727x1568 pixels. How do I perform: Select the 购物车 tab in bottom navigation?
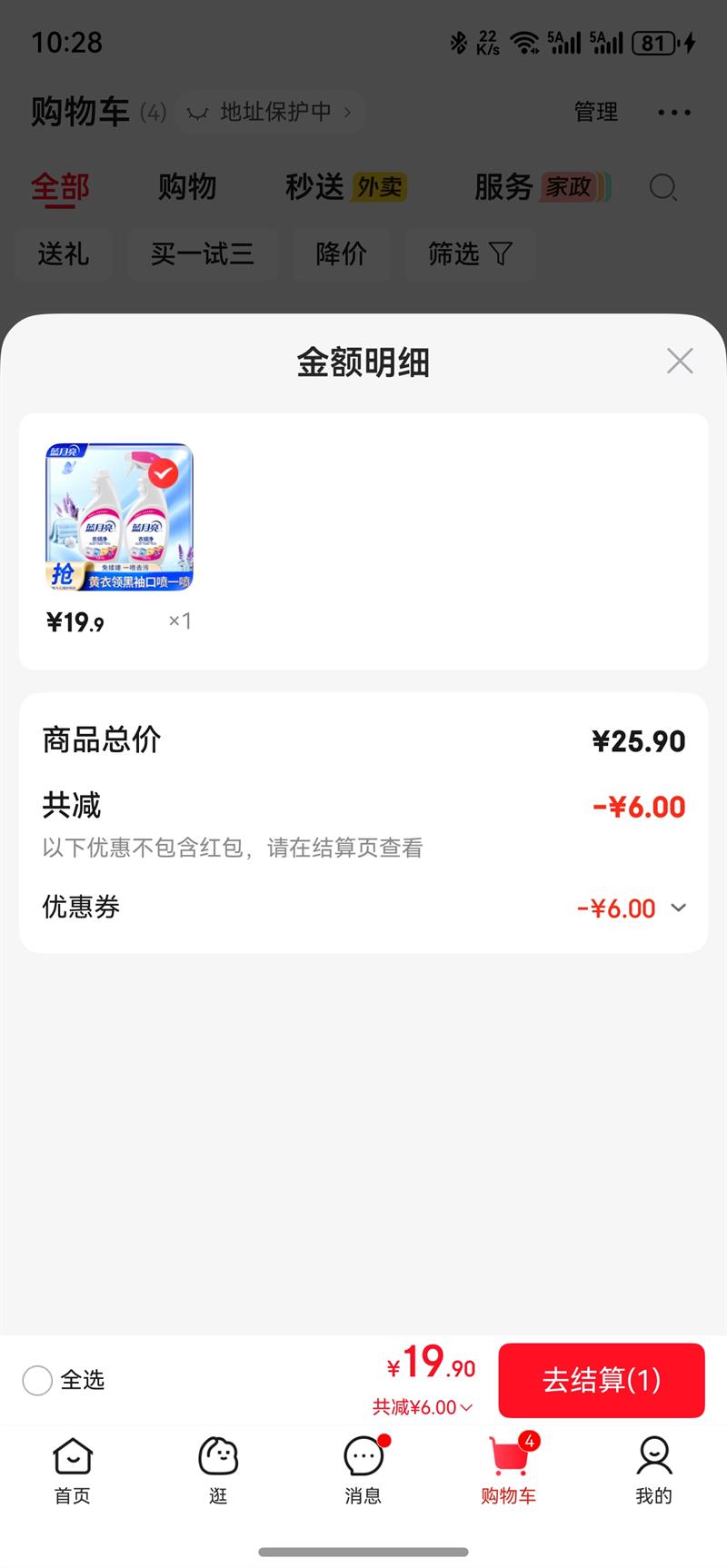pyautogui.click(x=509, y=1470)
